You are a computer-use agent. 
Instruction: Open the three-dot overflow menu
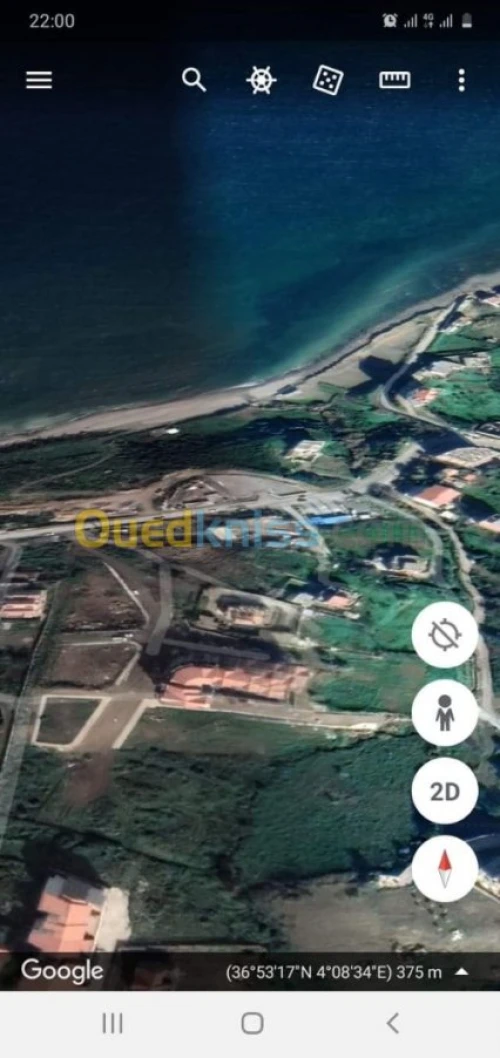(x=462, y=80)
